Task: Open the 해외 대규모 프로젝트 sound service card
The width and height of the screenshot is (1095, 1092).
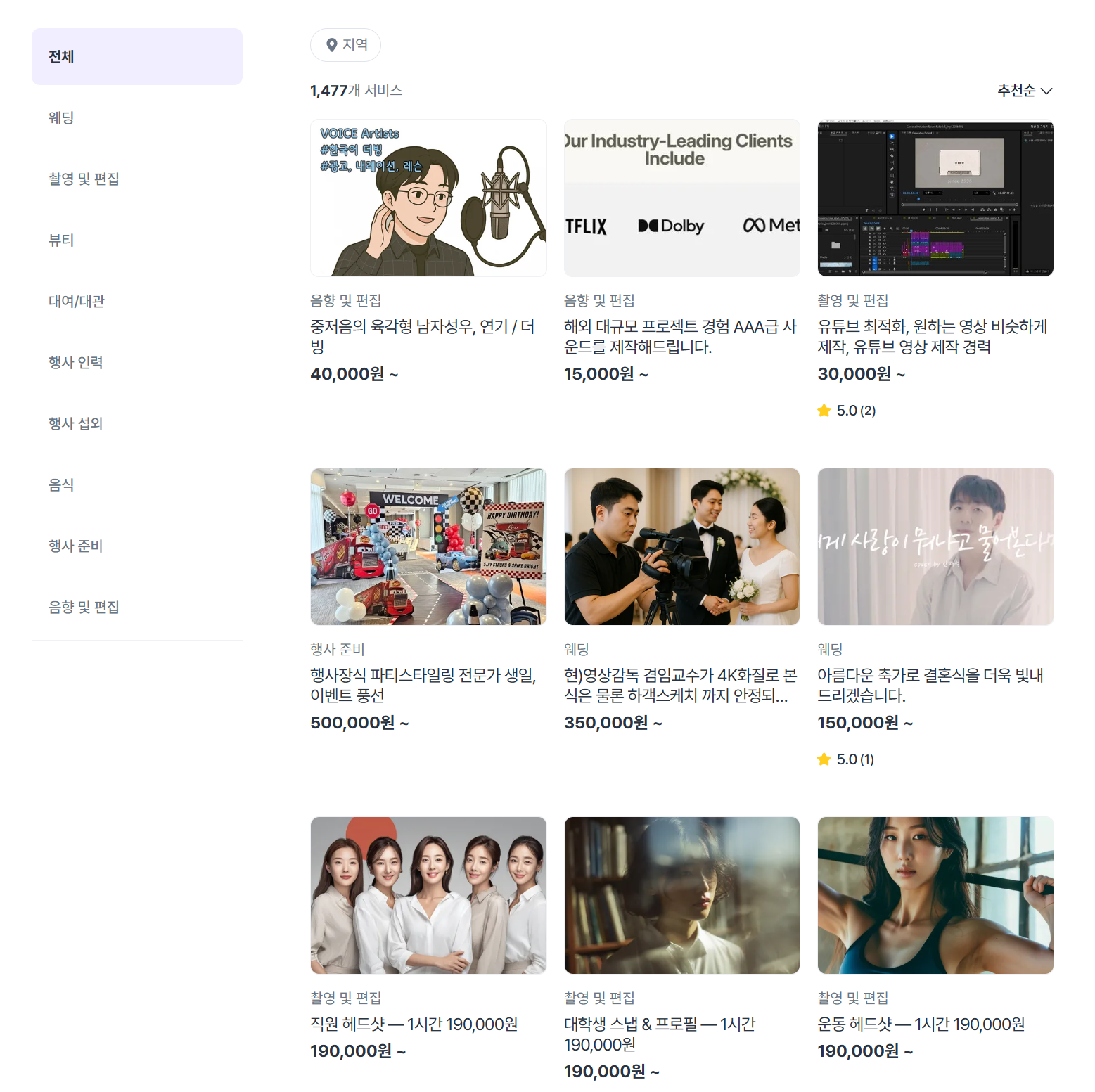Action: [x=681, y=198]
